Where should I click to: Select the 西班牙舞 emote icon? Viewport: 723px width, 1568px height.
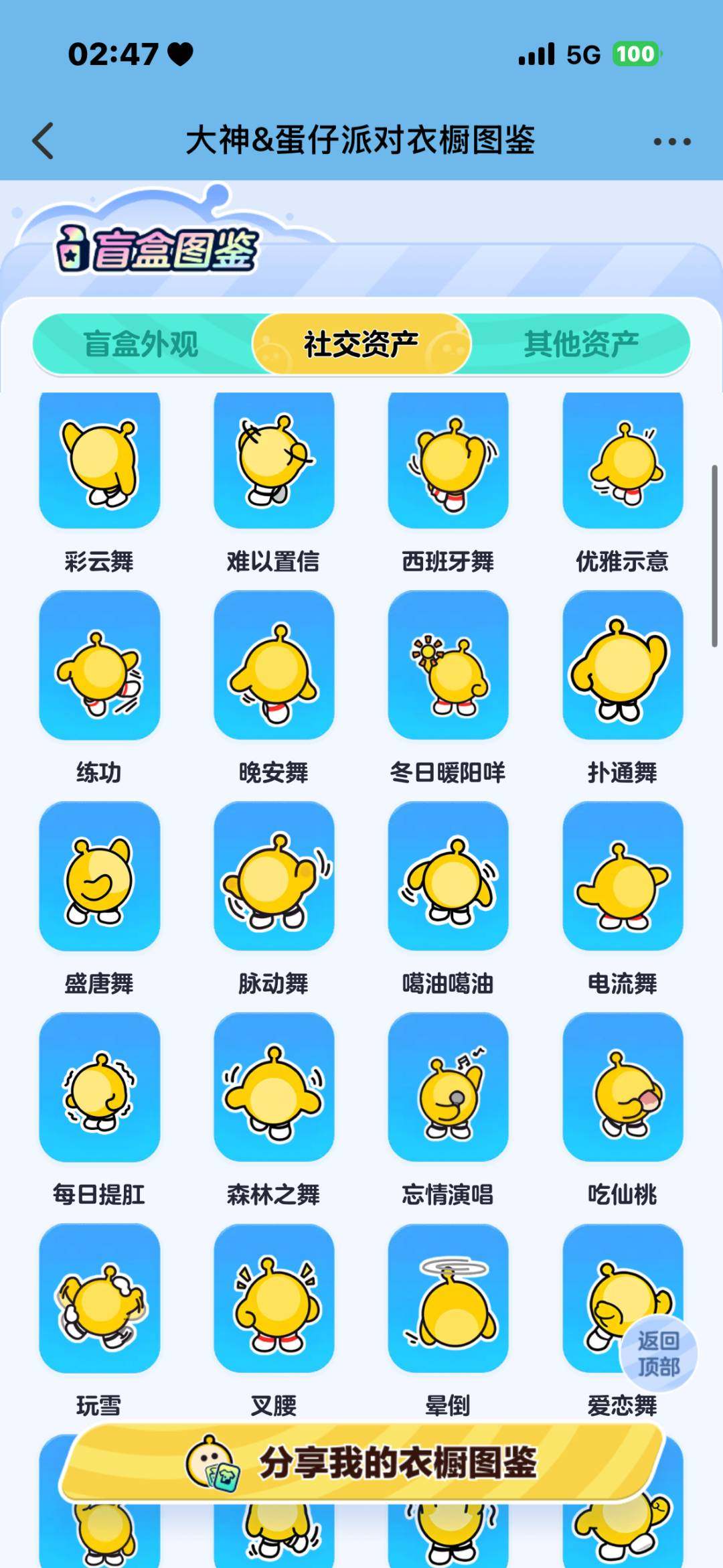tap(449, 459)
